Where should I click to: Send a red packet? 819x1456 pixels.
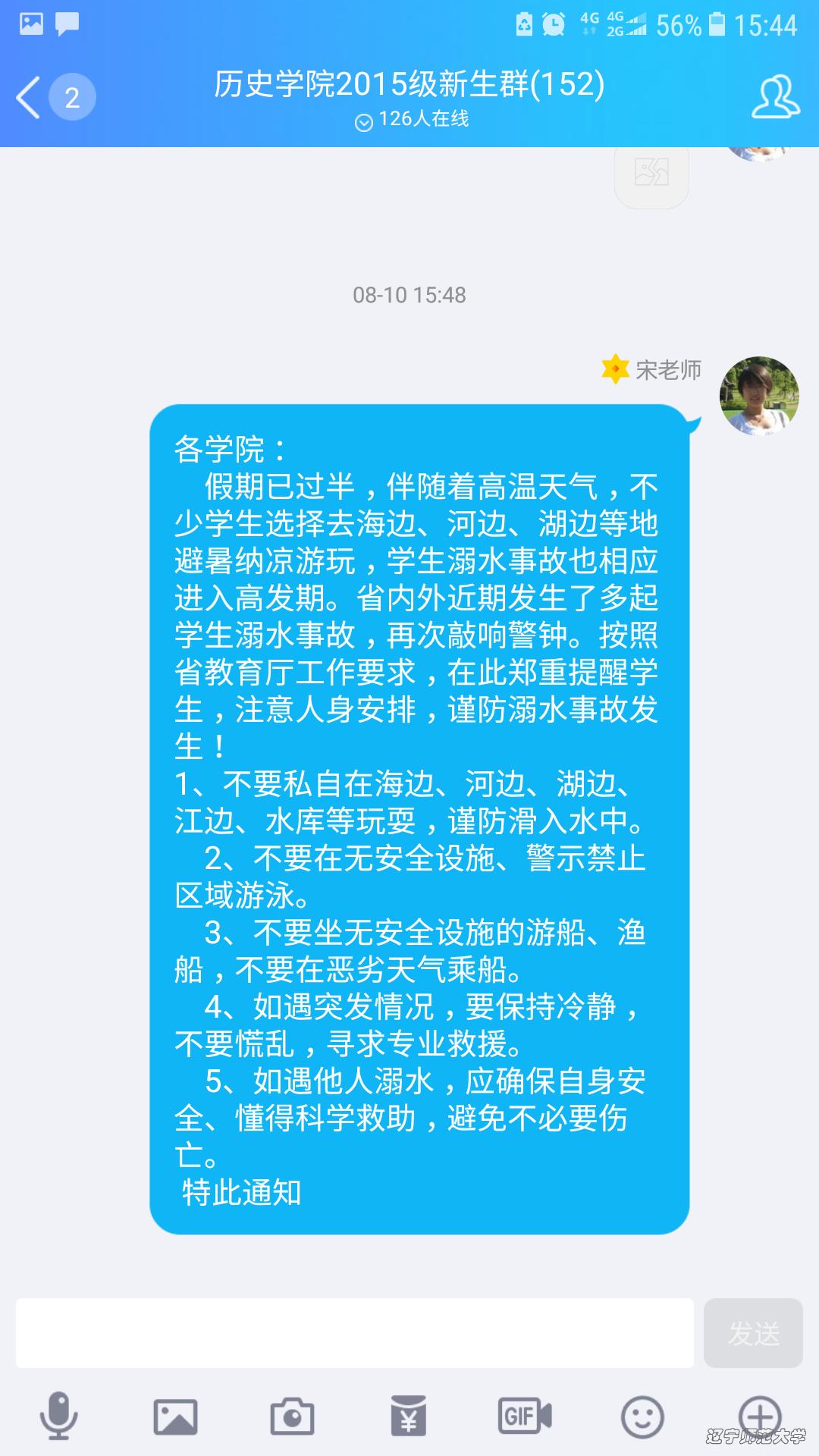pos(409,1417)
